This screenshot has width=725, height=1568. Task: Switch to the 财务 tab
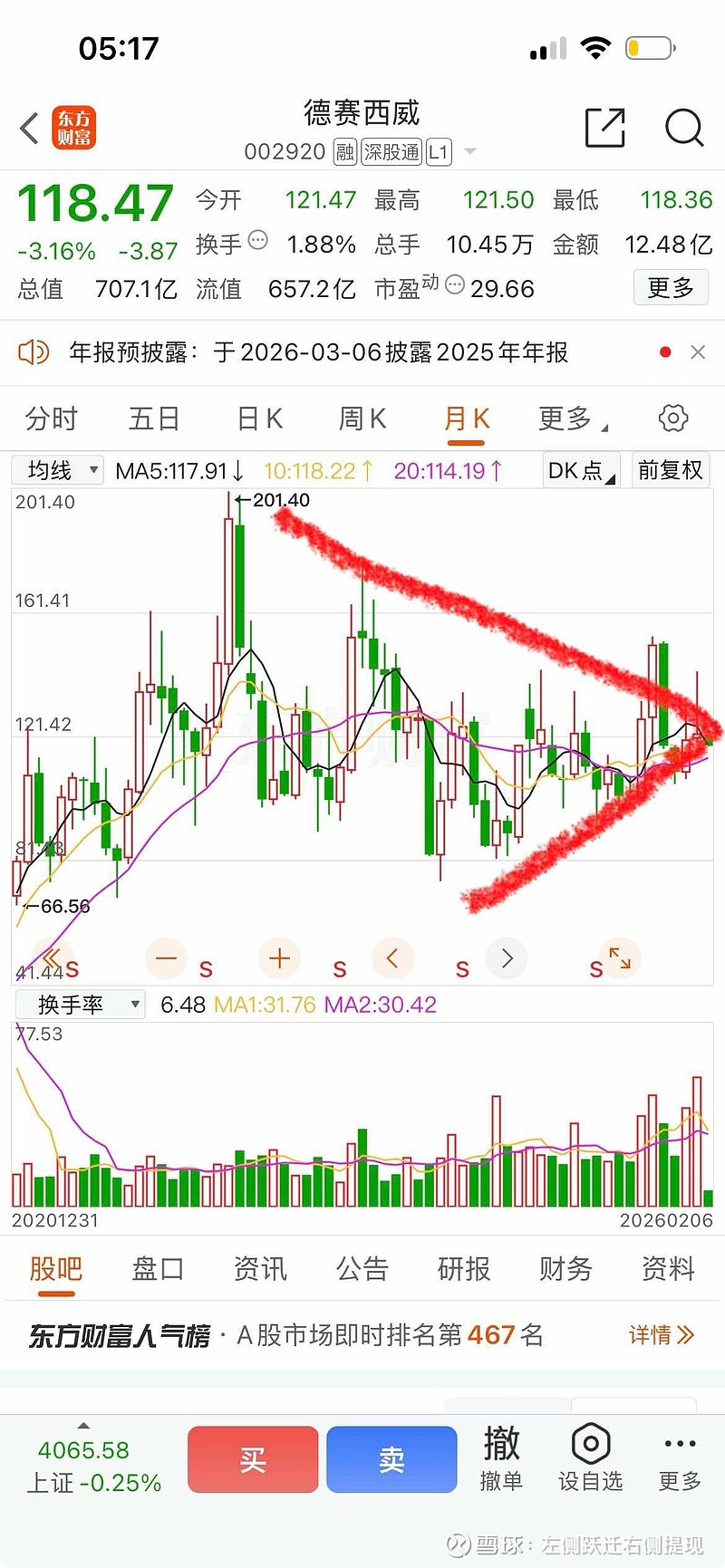[x=565, y=1269]
